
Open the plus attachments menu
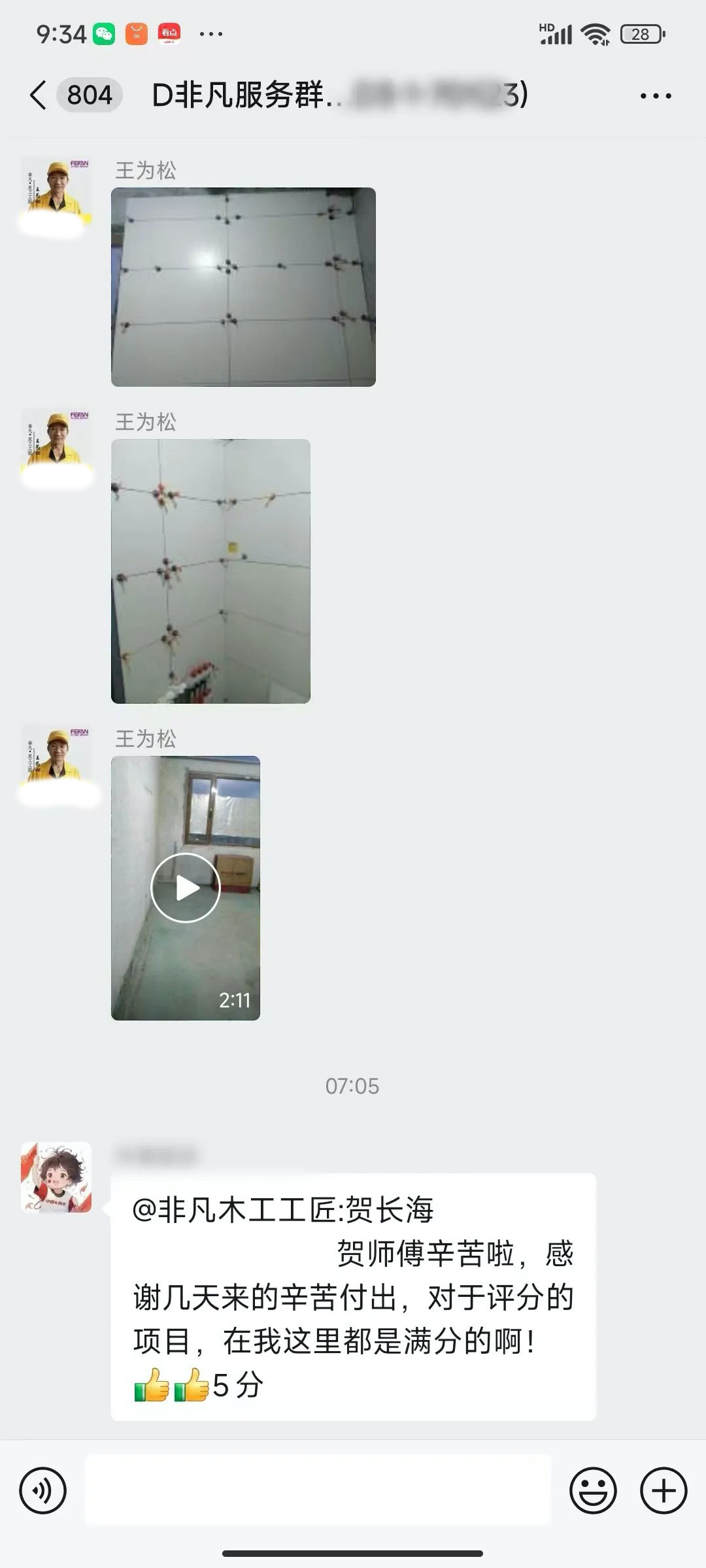tap(664, 1490)
